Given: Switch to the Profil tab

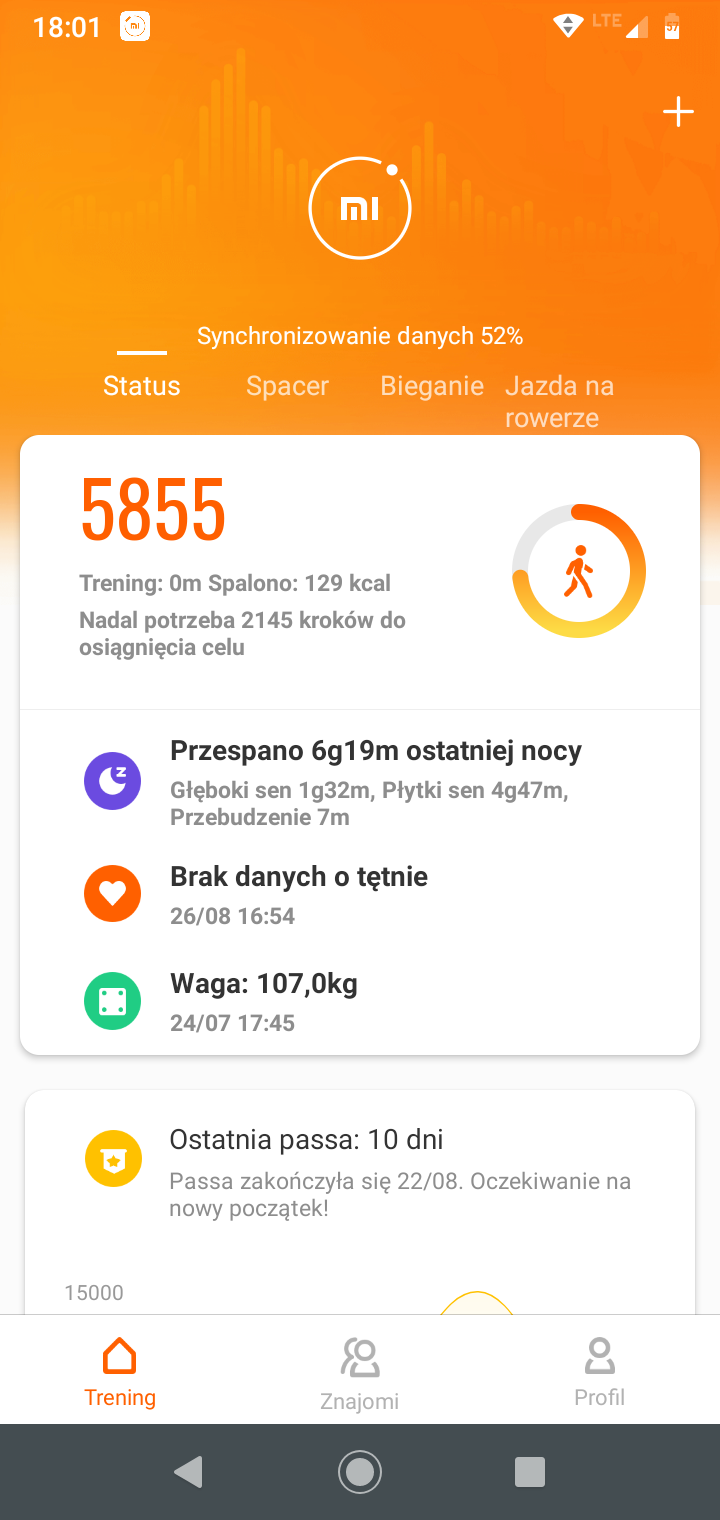Looking at the screenshot, I should tap(599, 1371).
